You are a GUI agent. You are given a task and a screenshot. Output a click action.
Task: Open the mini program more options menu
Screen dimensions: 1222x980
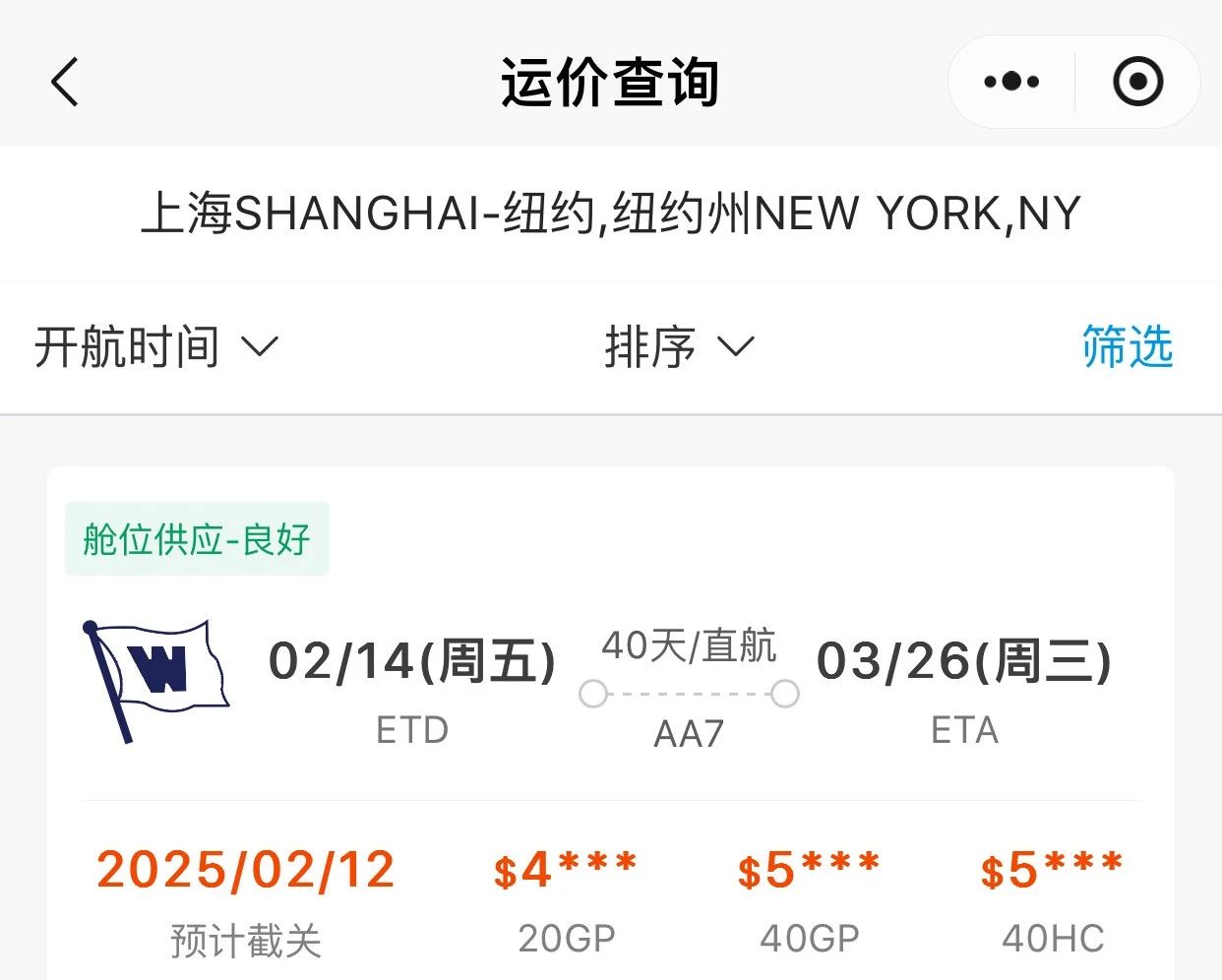tap(1011, 82)
